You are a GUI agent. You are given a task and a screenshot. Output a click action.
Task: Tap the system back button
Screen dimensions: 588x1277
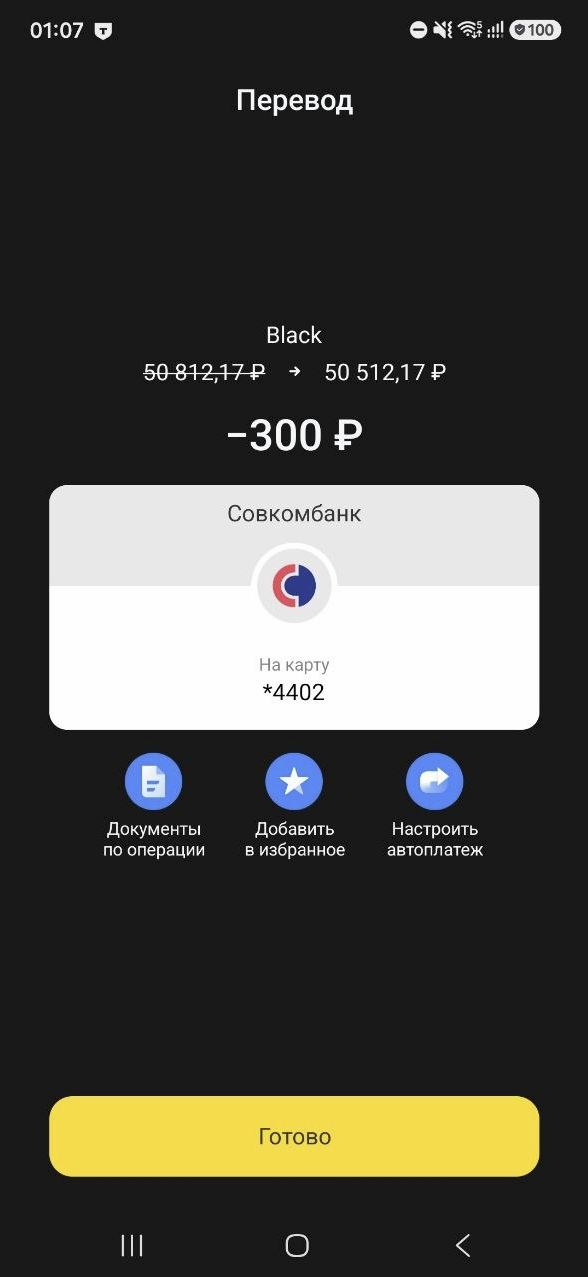point(462,1245)
